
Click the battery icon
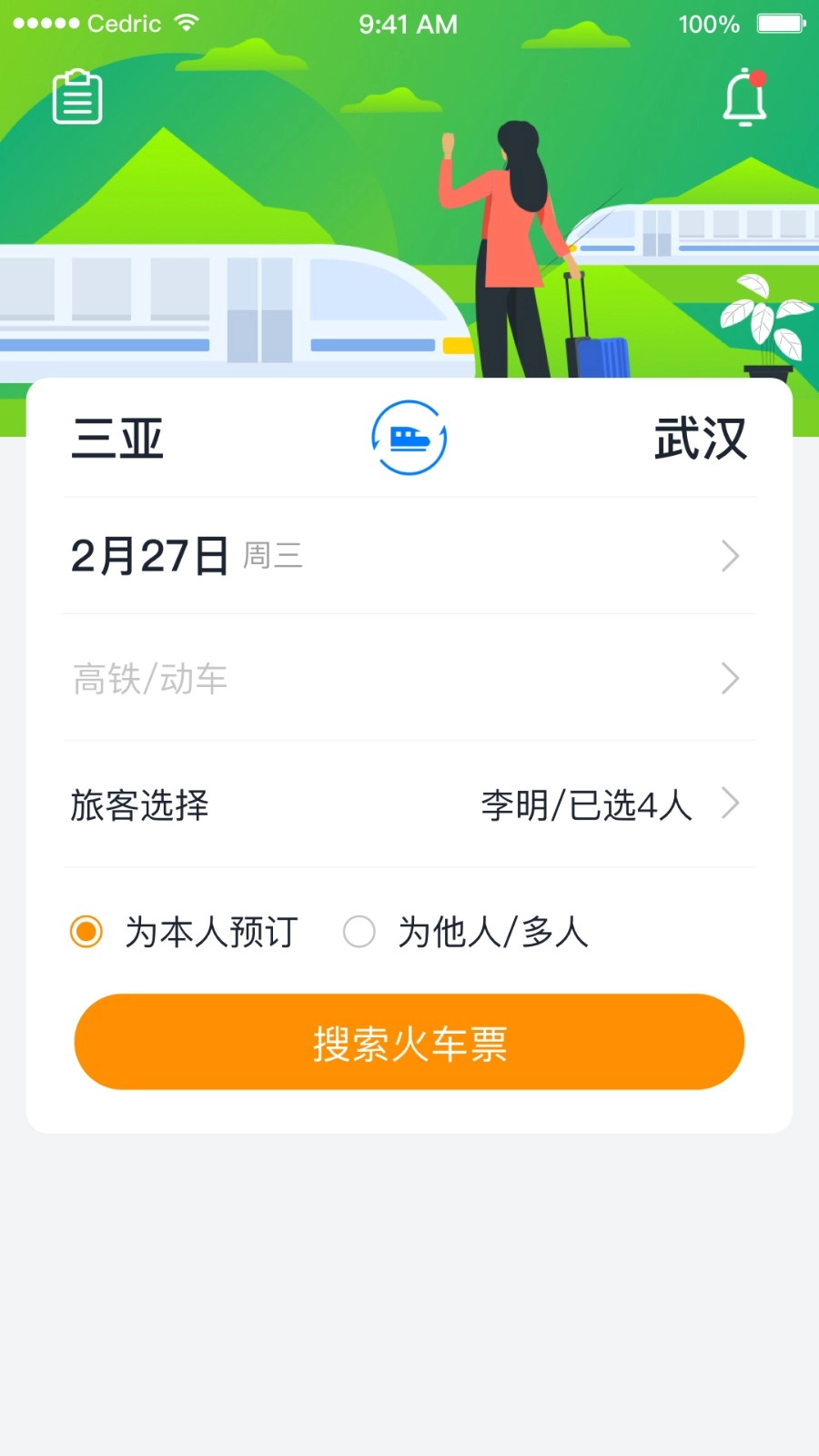tap(778, 24)
